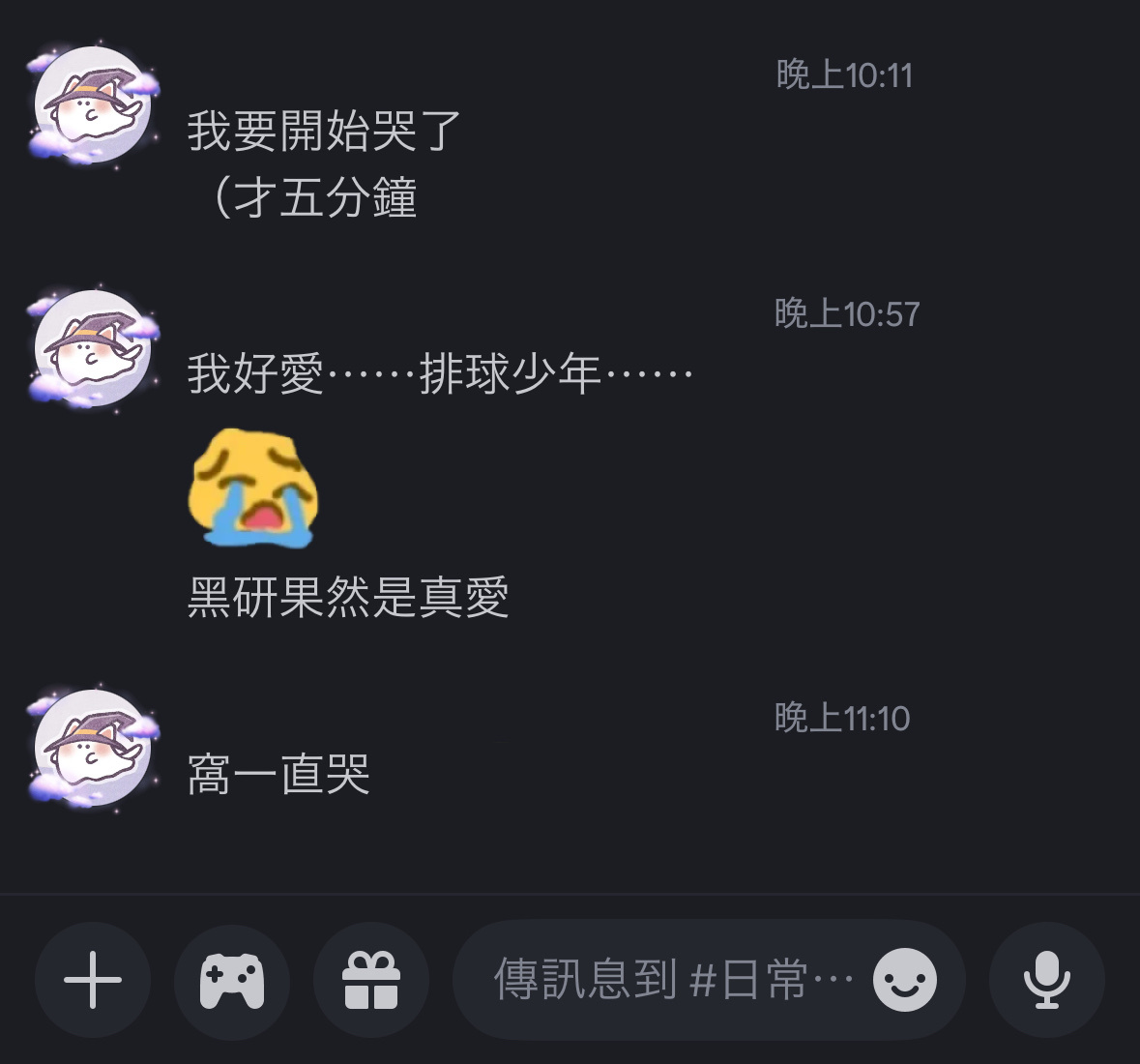
Task: Open the emoji picker smiley
Action: pyautogui.click(x=904, y=980)
